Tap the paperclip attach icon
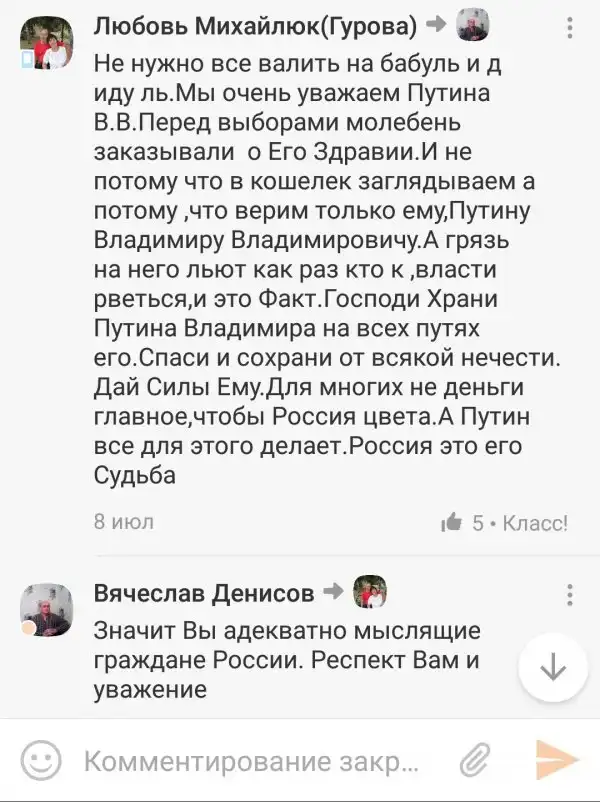 [x=475, y=762]
